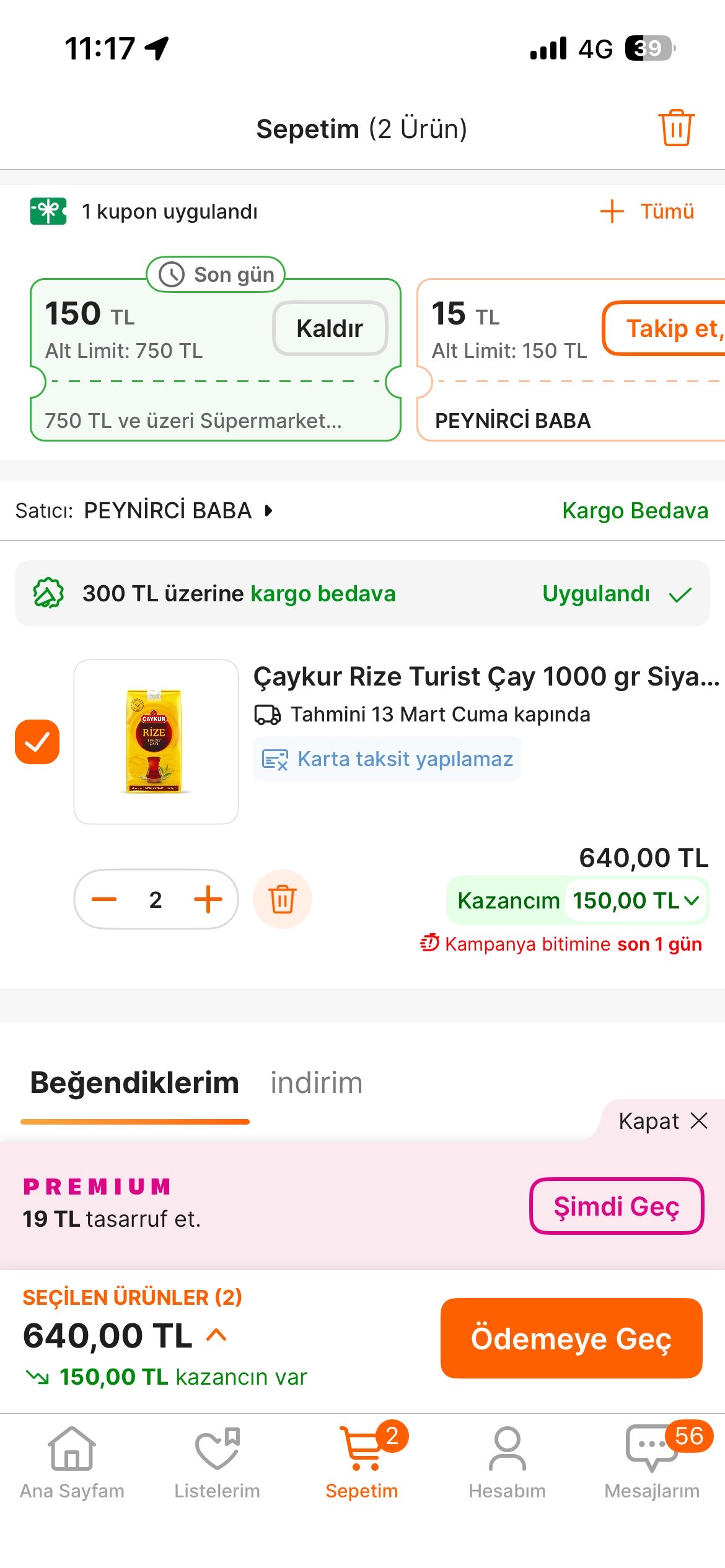Screen dimensions: 725x1568
Task: Decrease tea quantity with the minus button
Action: pos(104,899)
